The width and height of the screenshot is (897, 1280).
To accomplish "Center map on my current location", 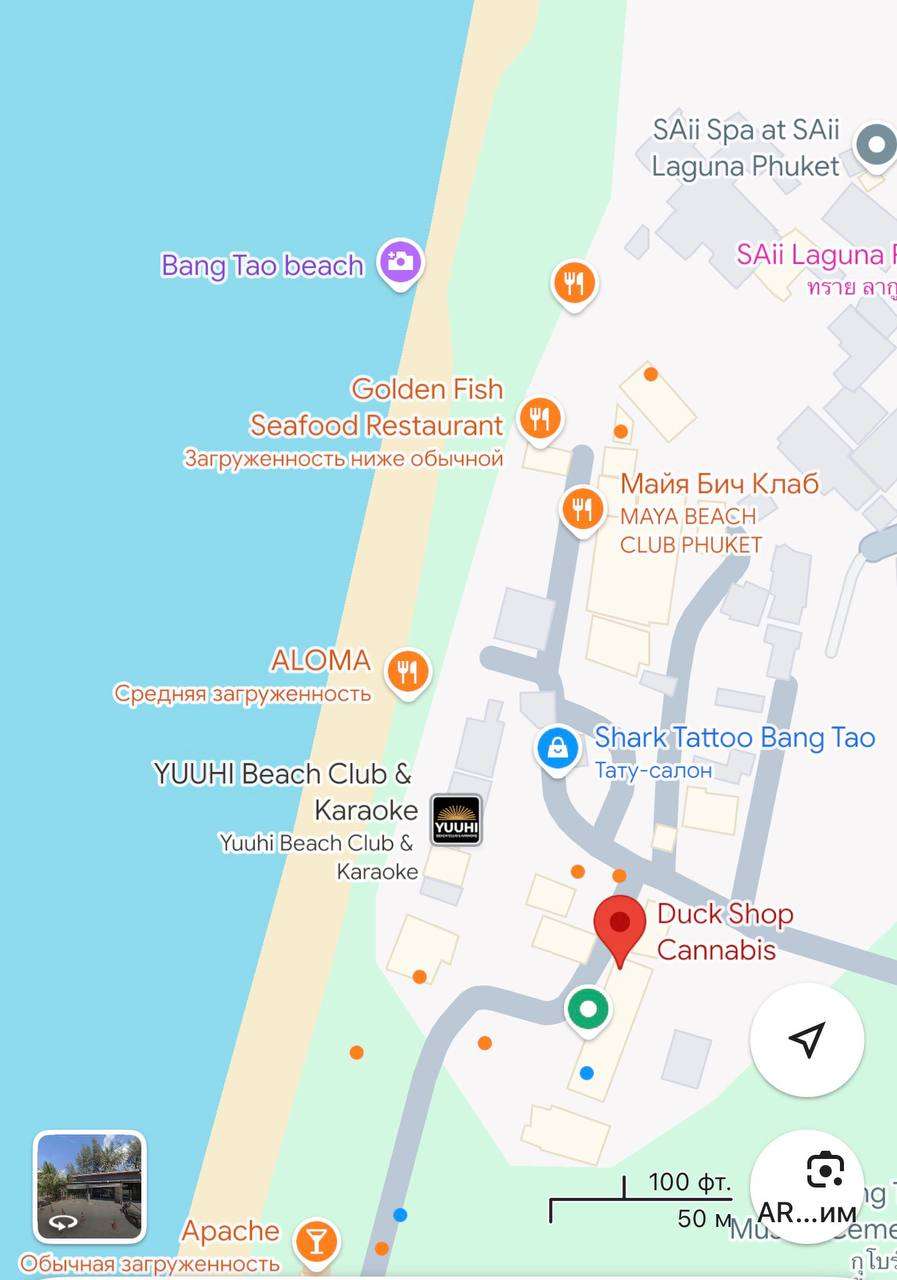I will tap(806, 1039).
